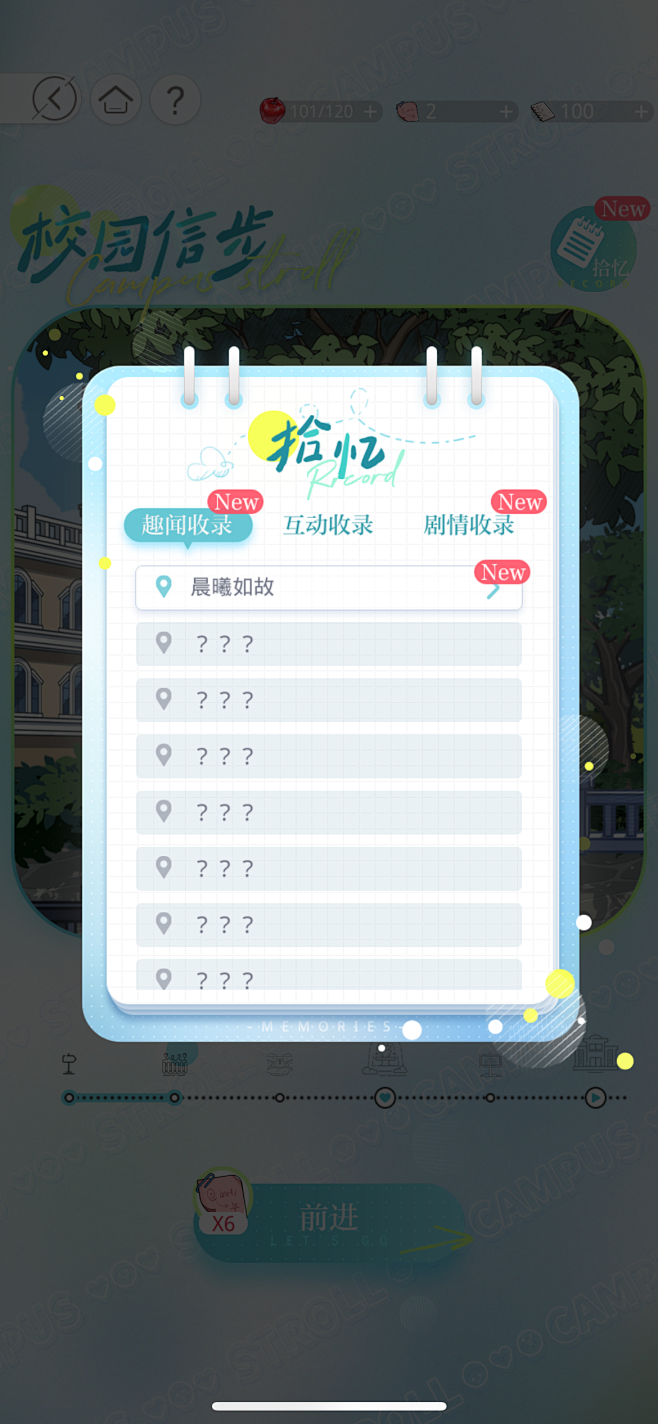This screenshot has width=658, height=1424.
Task: Open the 晨曦如故 record entry
Action: pyautogui.click(x=329, y=588)
